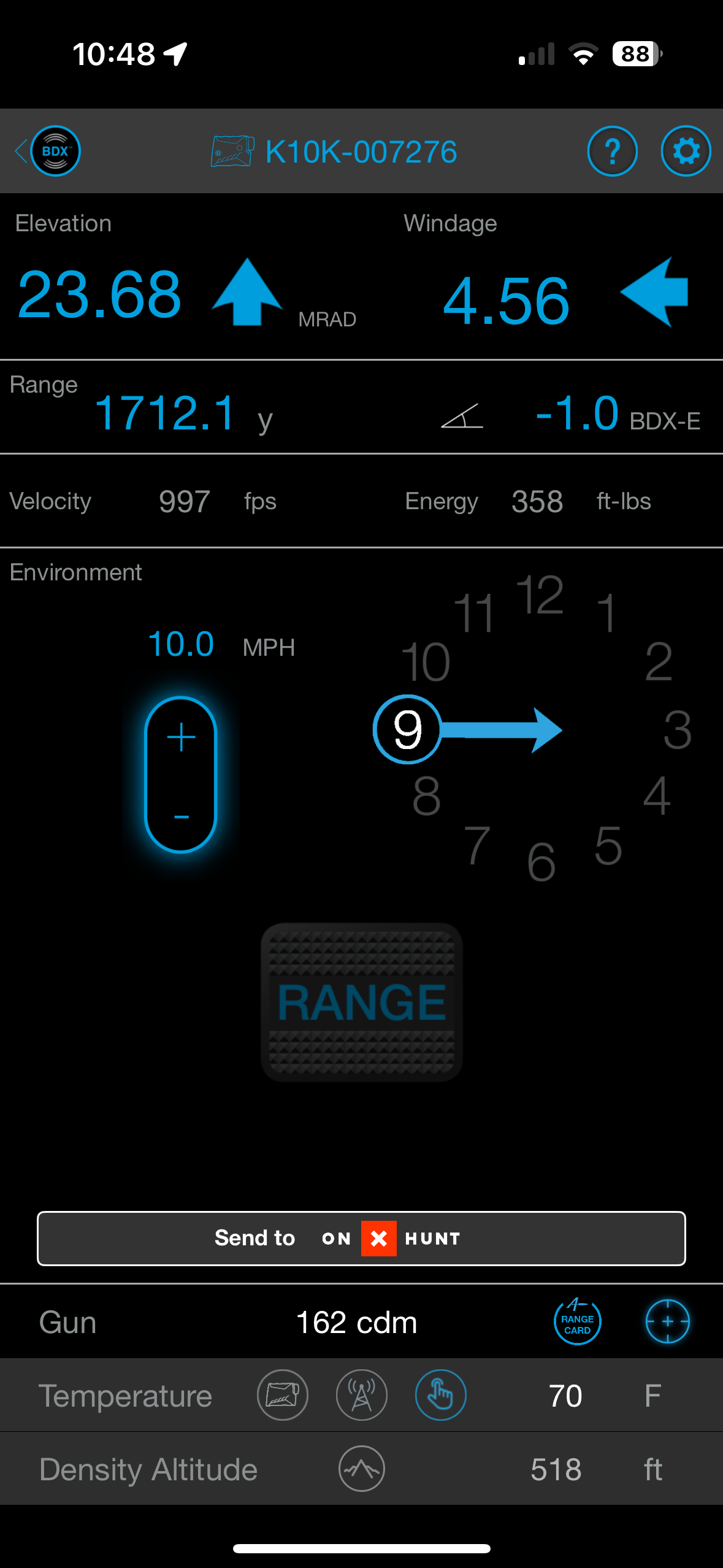Viewport: 723px width, 1568px height.
Task: Open the help question mark
Action: (612, 151)
